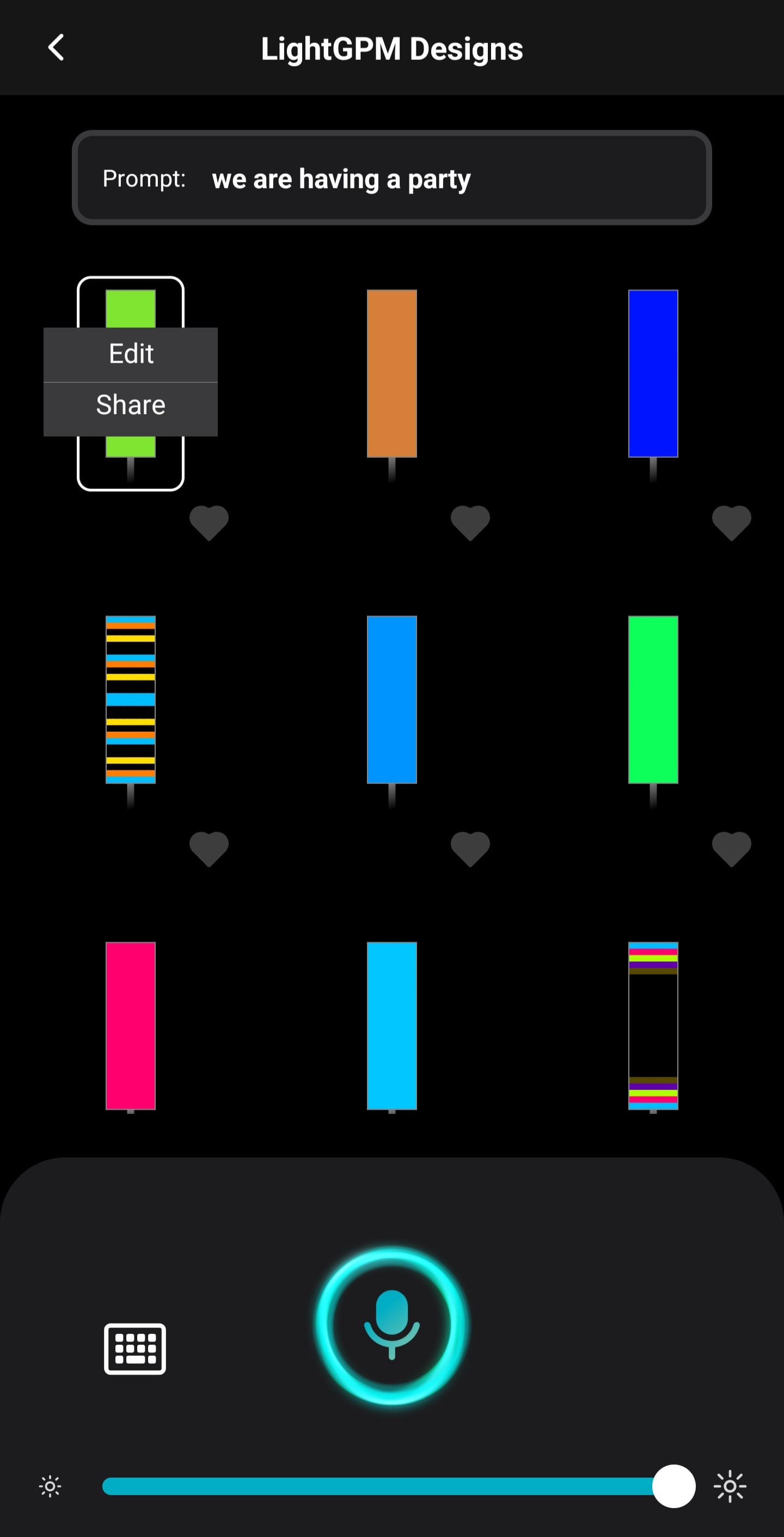
Task: Select the dark blue light design
Action: 653,373
